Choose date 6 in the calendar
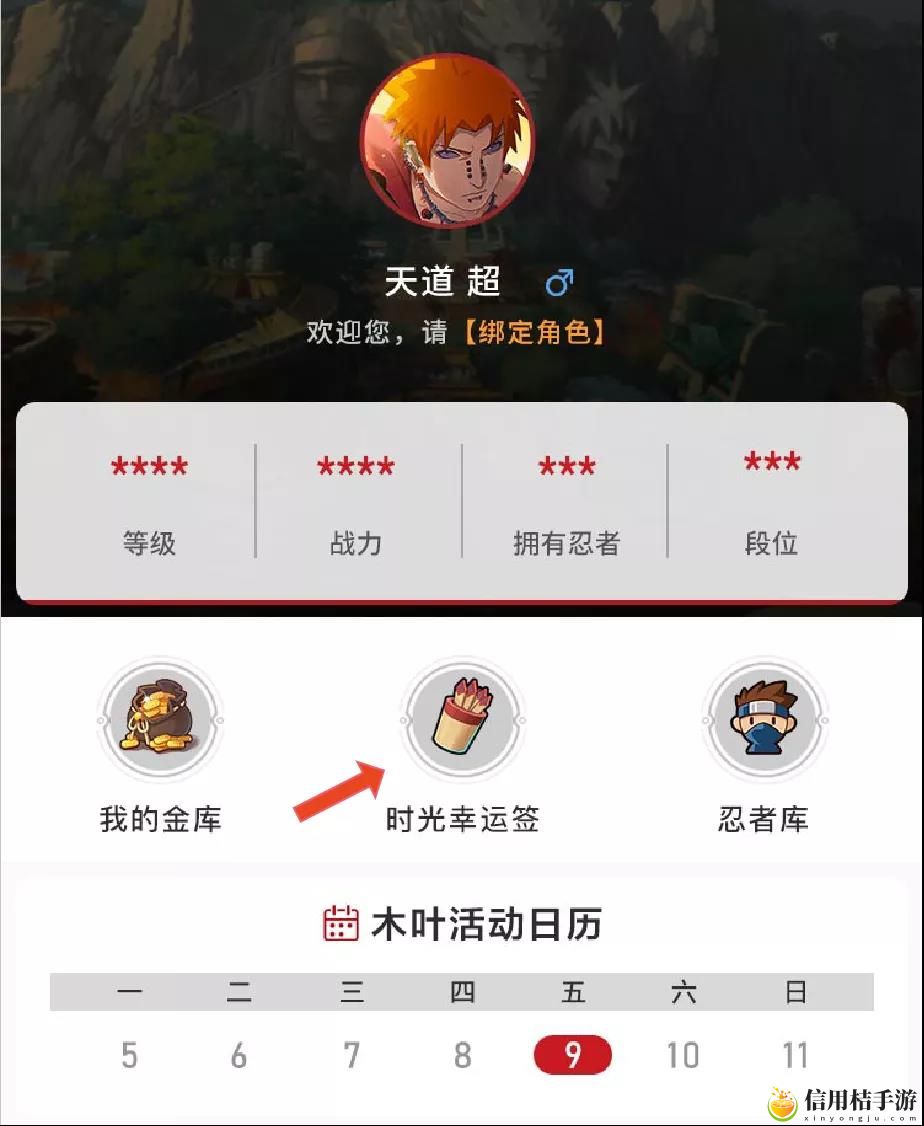Image resolution: width=924 pixels, height=1126 pixels. (238, 1055)
